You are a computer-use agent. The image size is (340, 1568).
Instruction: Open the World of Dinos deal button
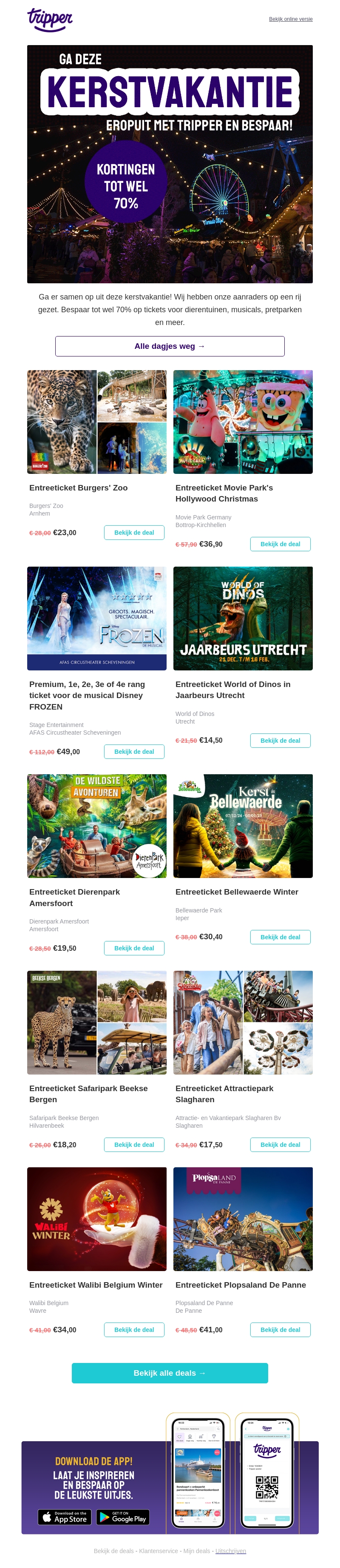tap(280, 740)
